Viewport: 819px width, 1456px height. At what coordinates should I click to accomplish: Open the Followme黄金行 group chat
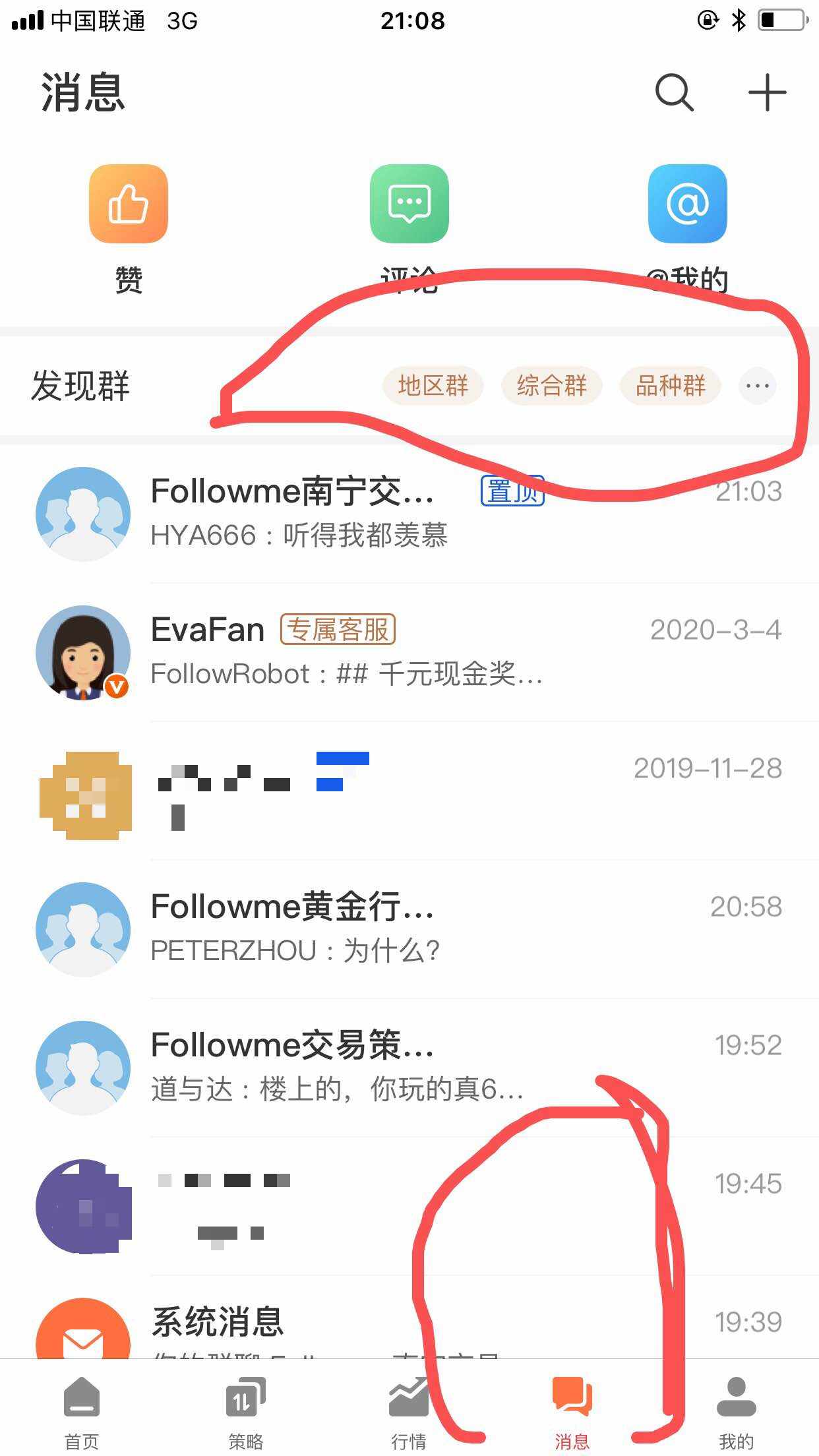(409, 928)
